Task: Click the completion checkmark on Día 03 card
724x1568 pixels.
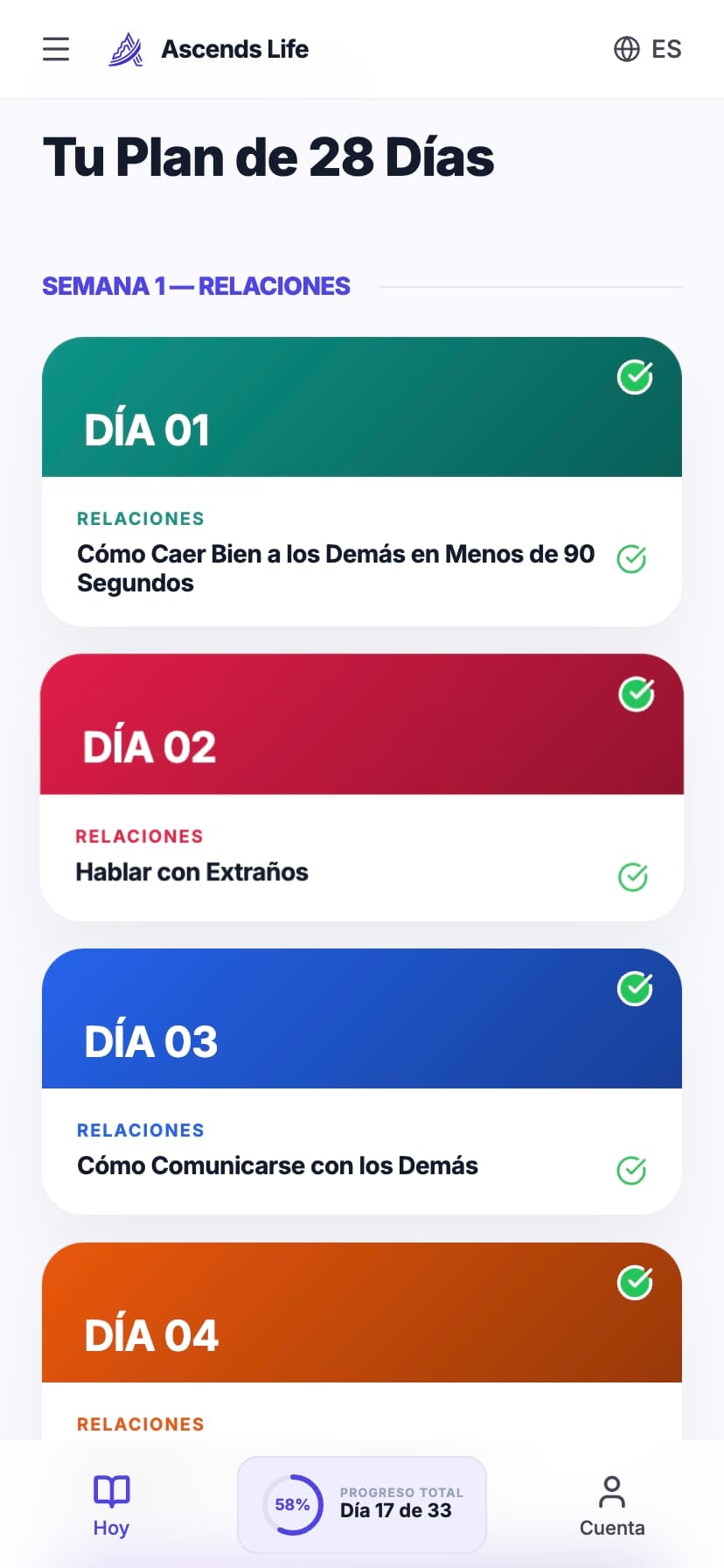Action: point(635,989)
